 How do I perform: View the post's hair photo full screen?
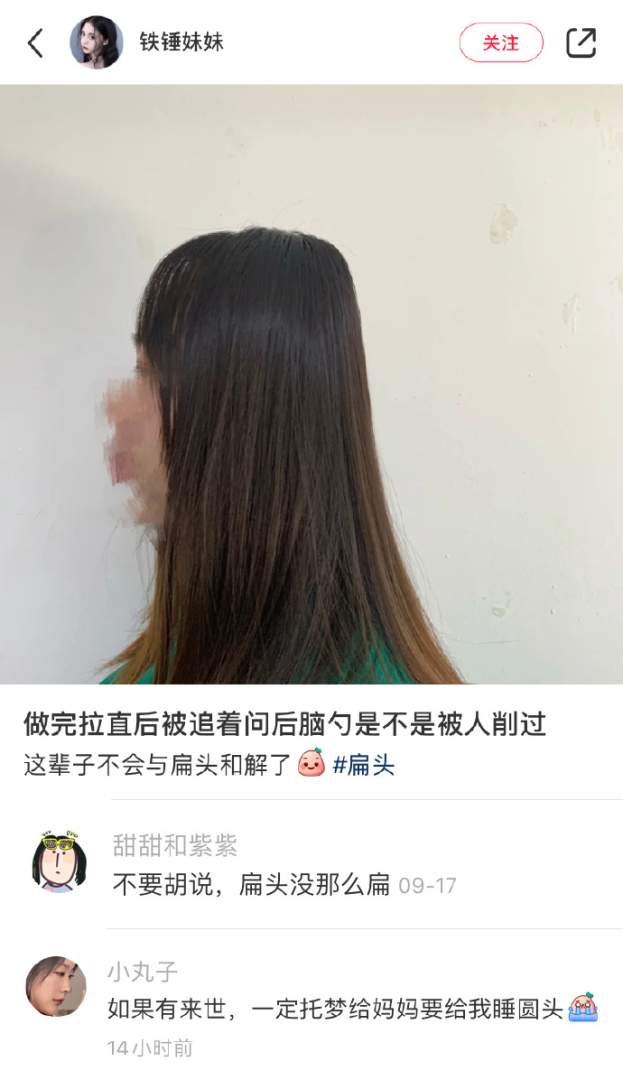click(311, 384)
